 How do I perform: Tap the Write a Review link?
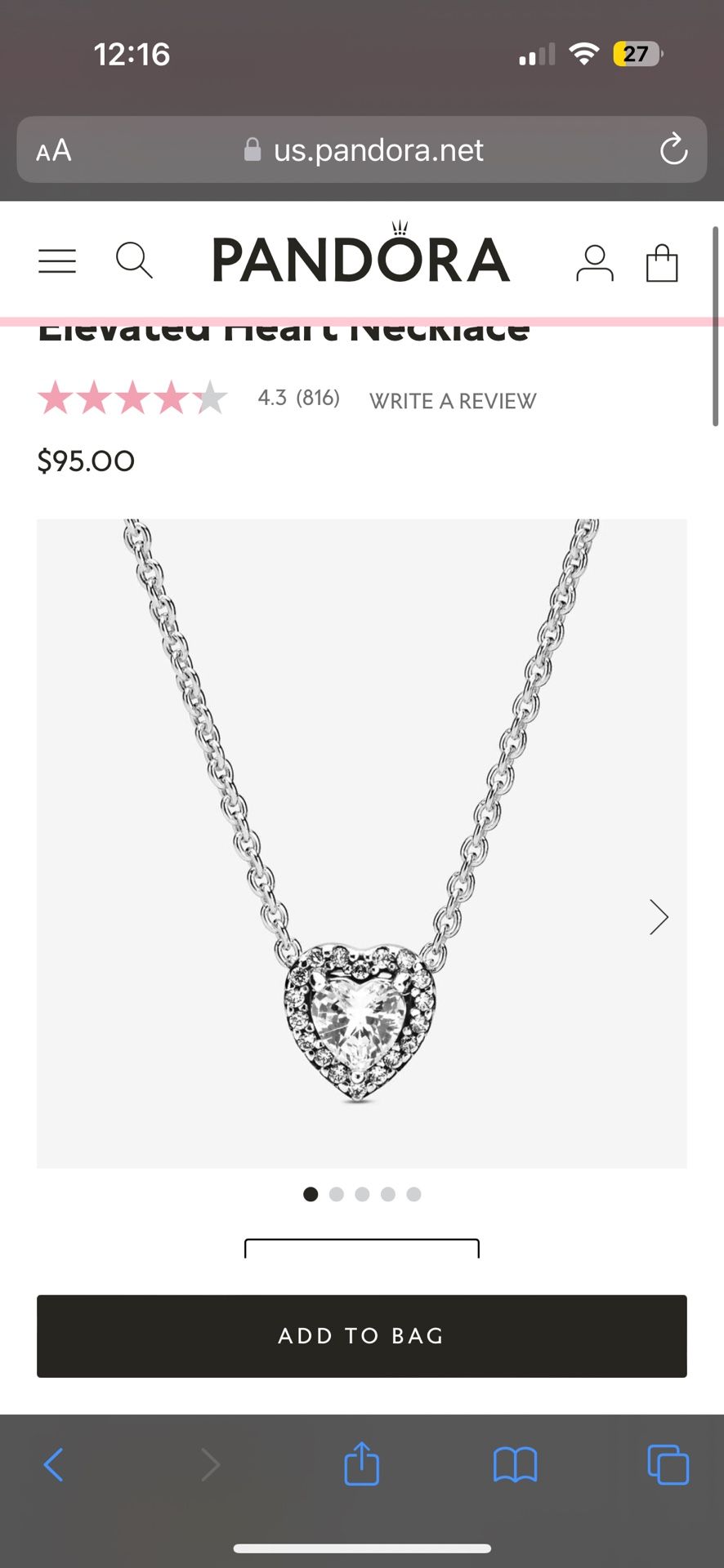click(x=453, y=401)
